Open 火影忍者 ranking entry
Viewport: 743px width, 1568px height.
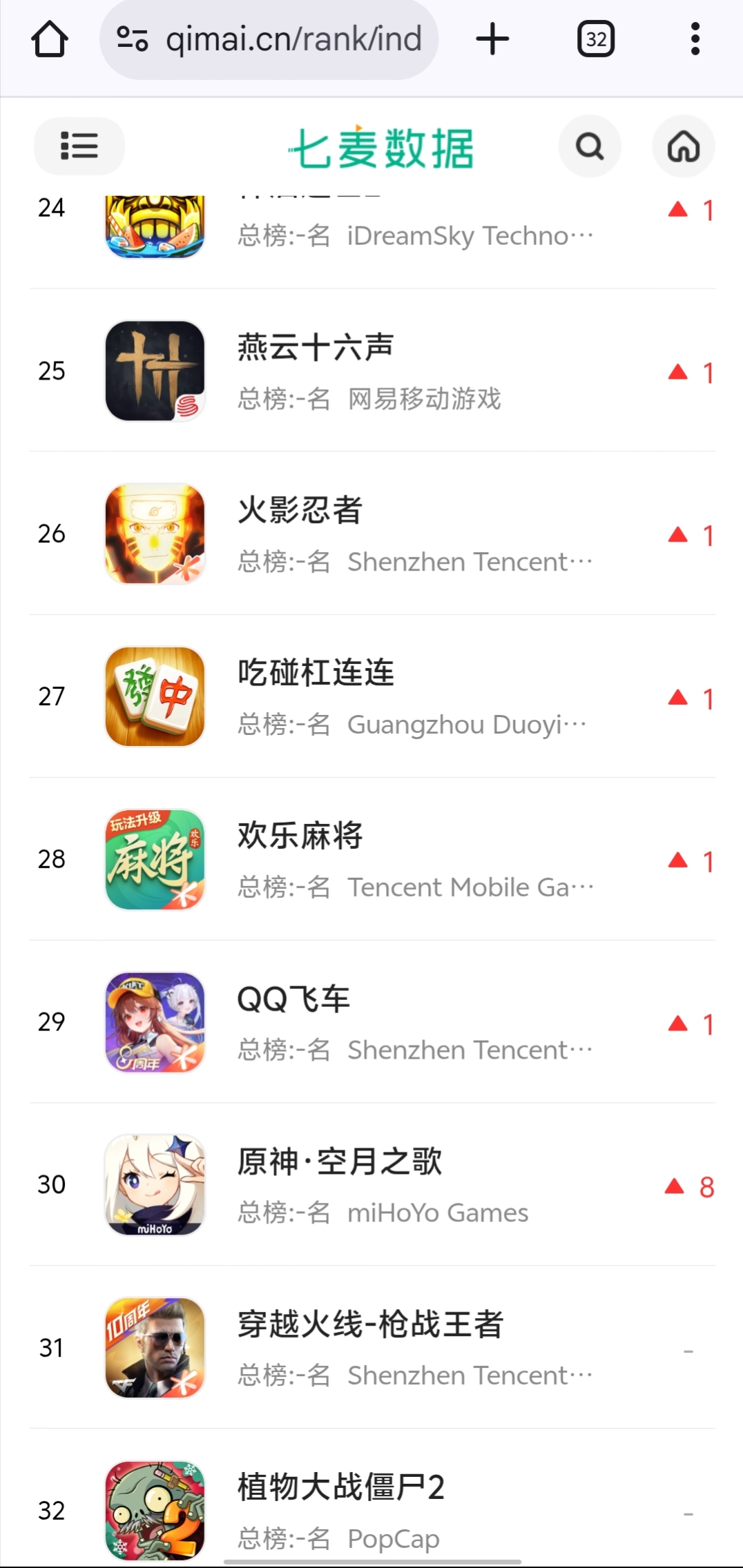point(300,511)
